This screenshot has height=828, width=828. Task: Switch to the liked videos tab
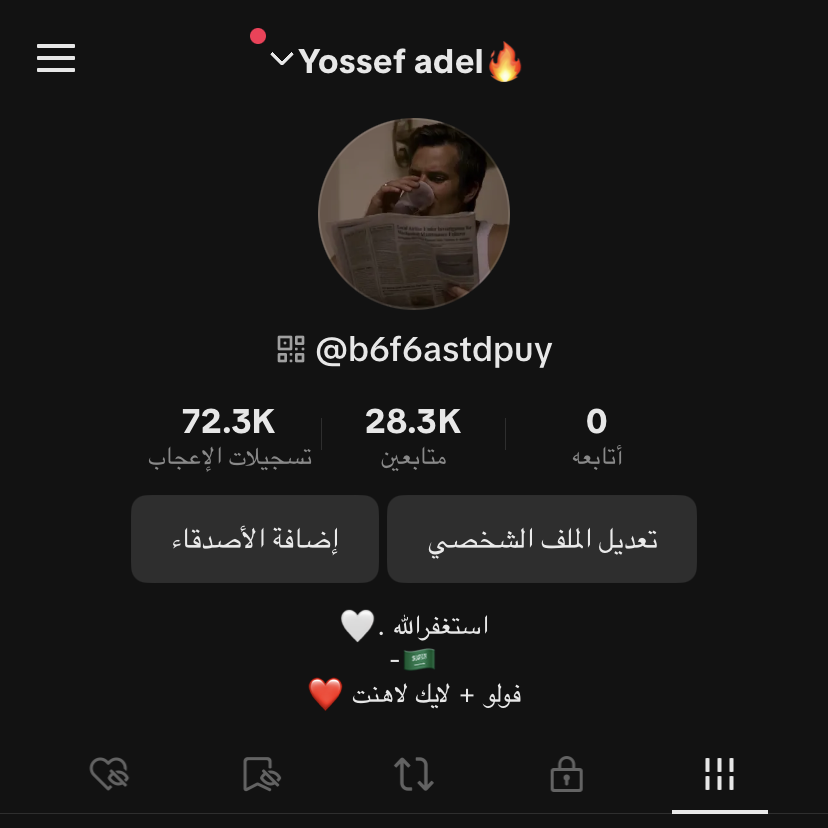click(x=109, y=774)
